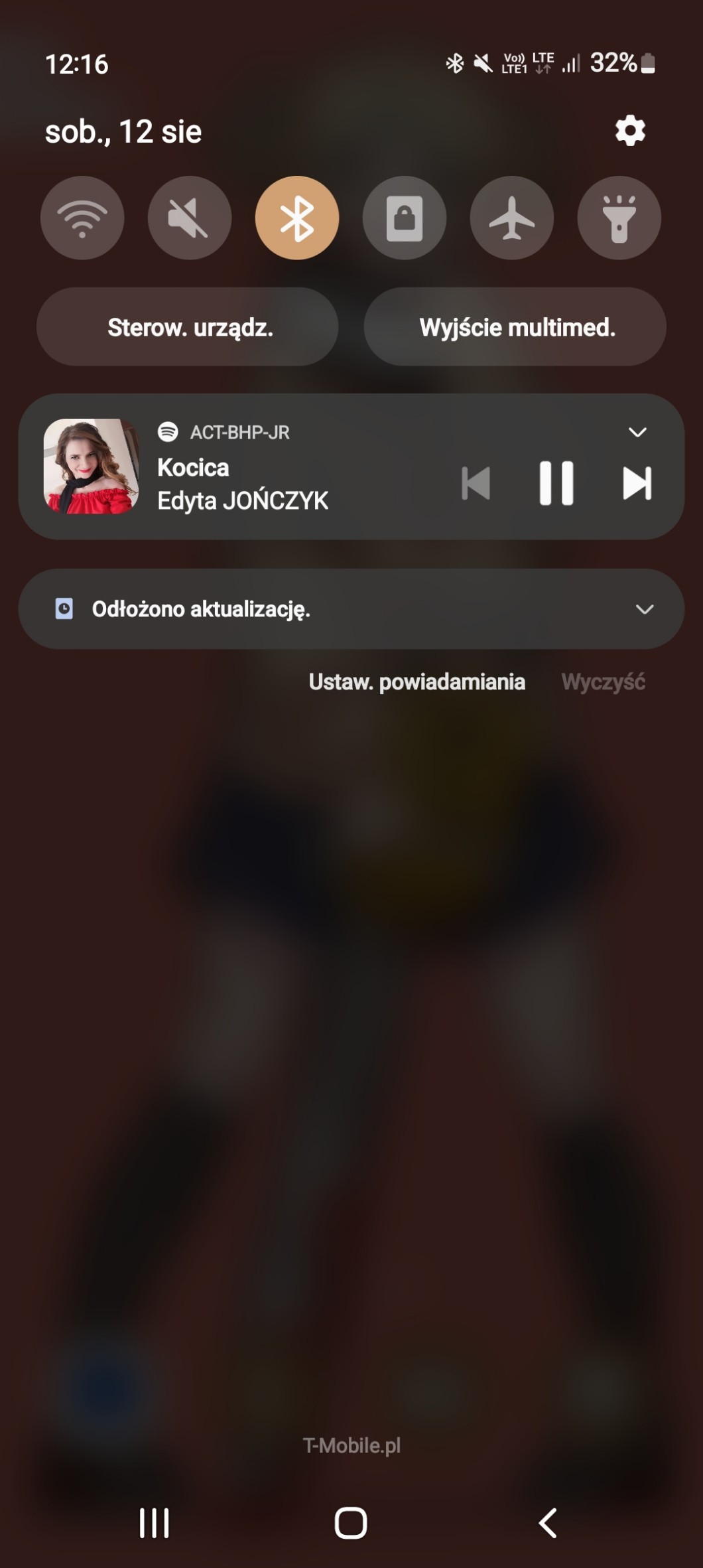The width and height of the screenshot is (703, 1568).
Task: Open recent apps
Action: point(155,1523)
